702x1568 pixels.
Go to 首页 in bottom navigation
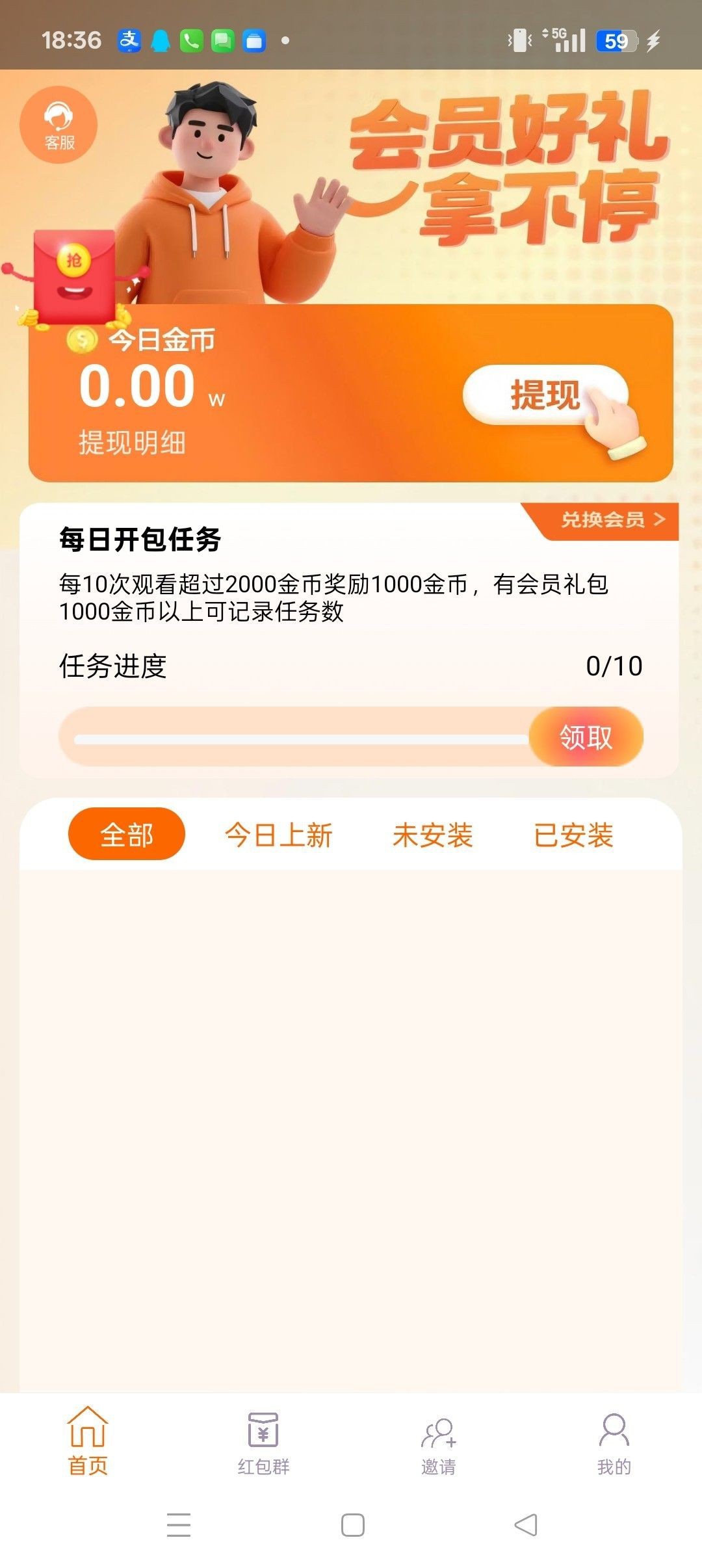[88, 1441]
